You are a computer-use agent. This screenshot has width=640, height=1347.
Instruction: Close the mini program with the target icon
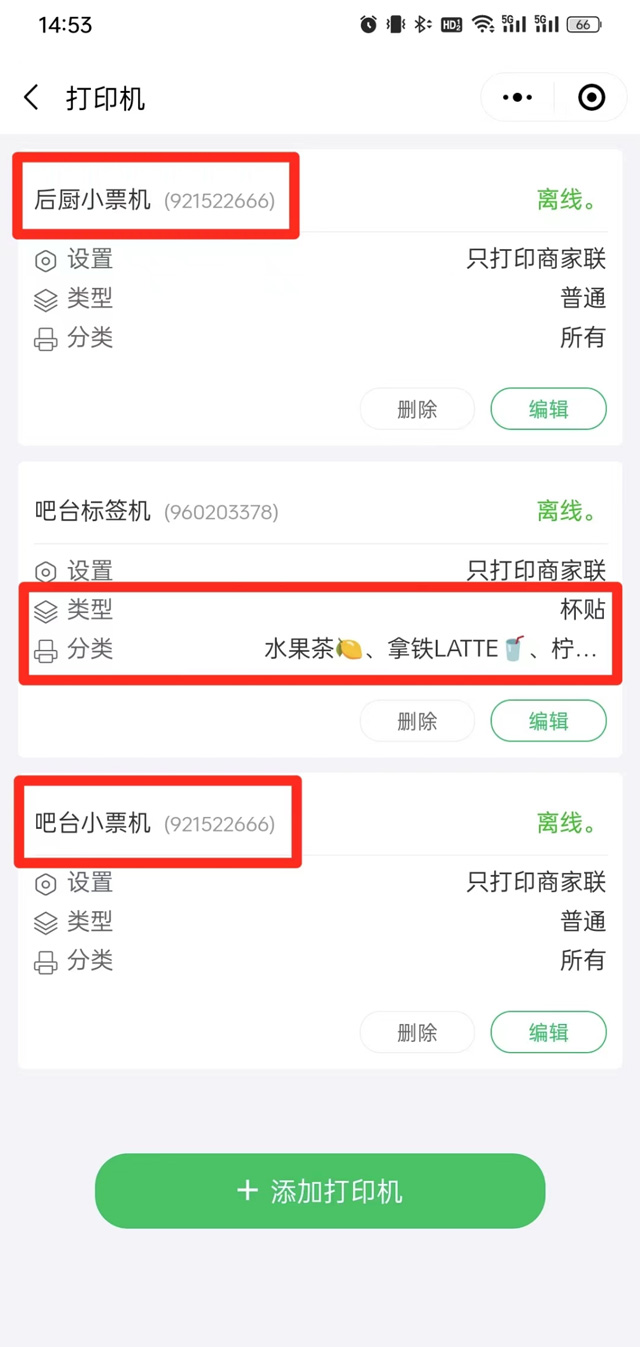tap(592, 98)
